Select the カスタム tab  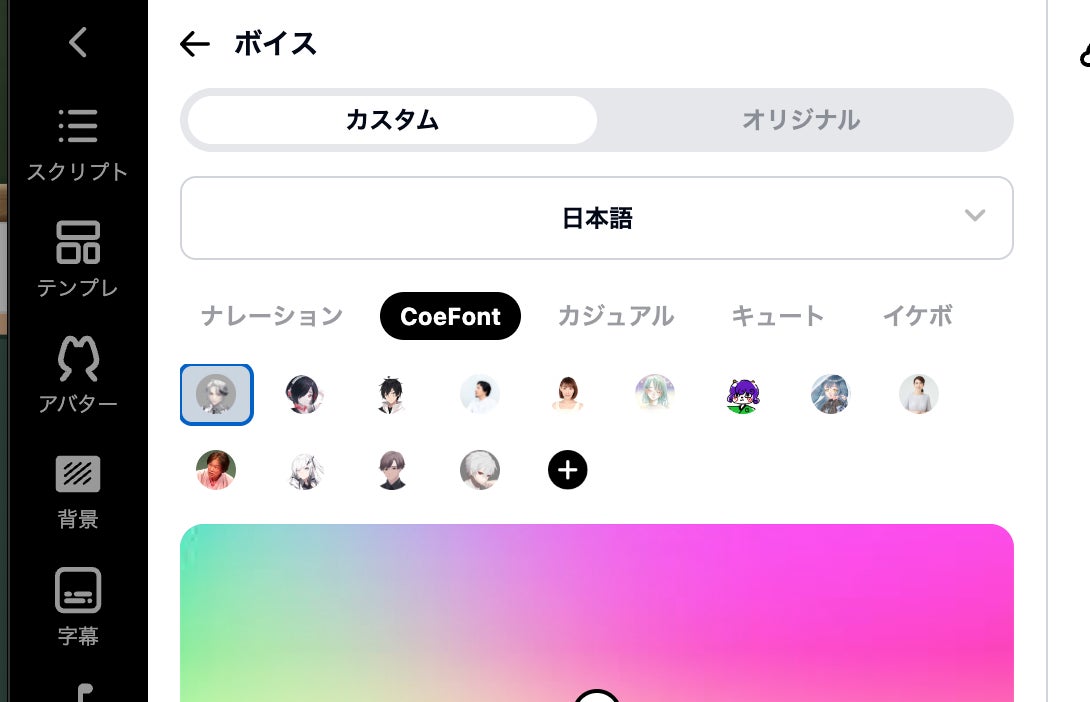click(392, 120)
